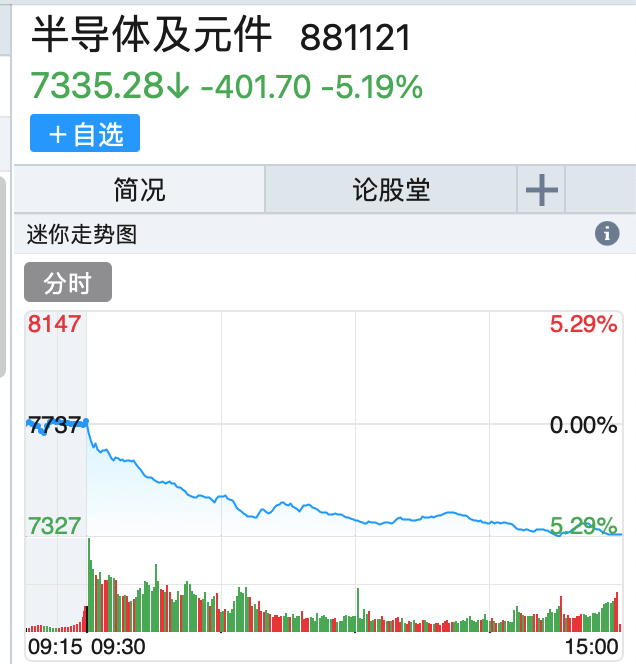
Task: Open the 论股堂 tab
Action: coord(391,189)
